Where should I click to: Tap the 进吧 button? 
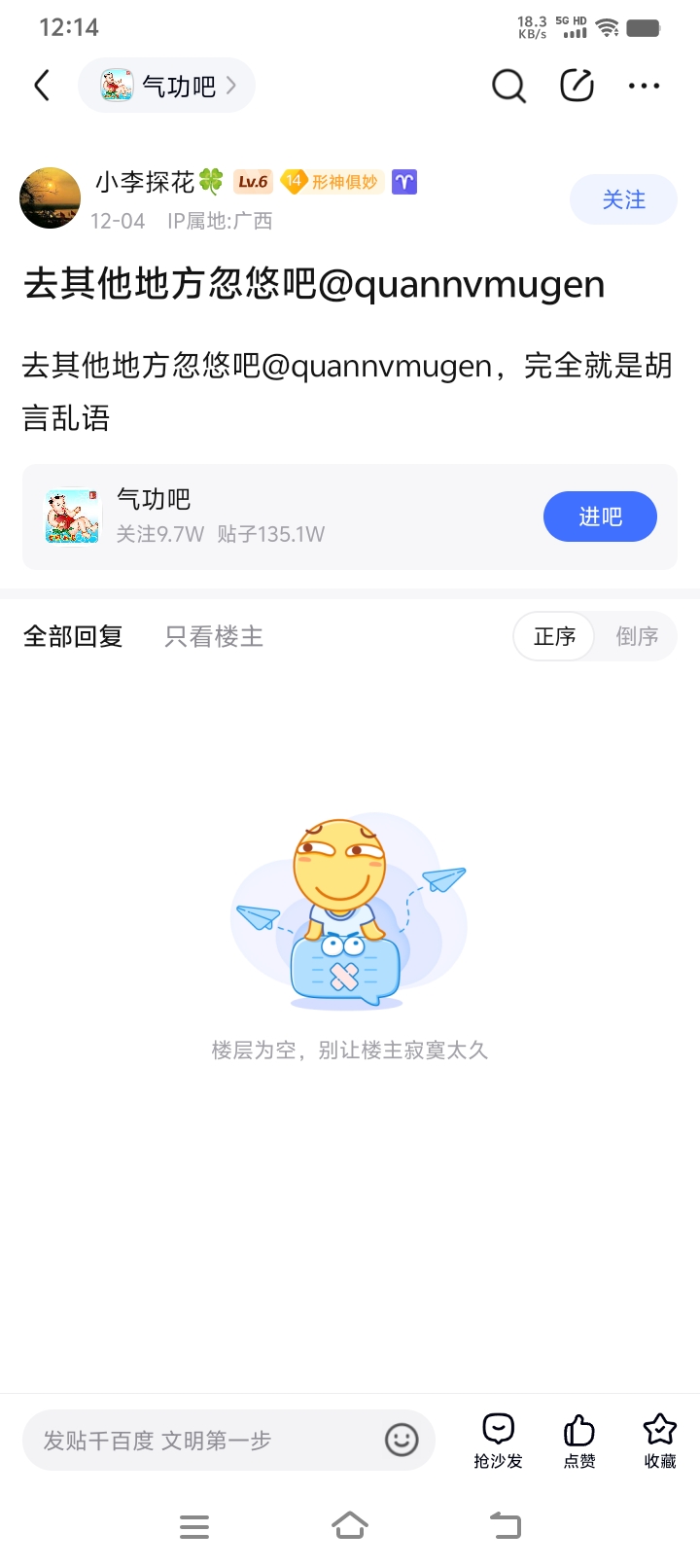(x=600, y=517)
